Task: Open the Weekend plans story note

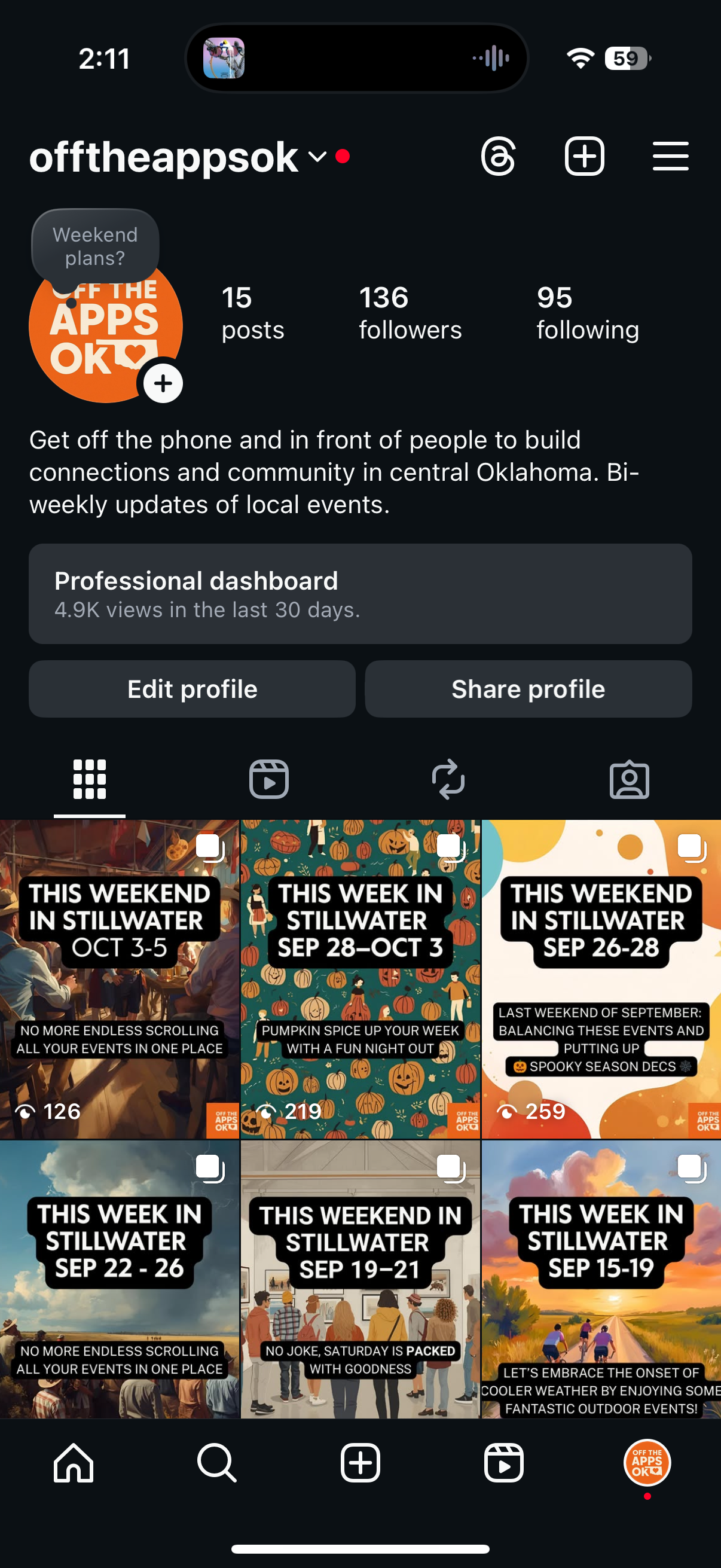Action: [94, 245]
